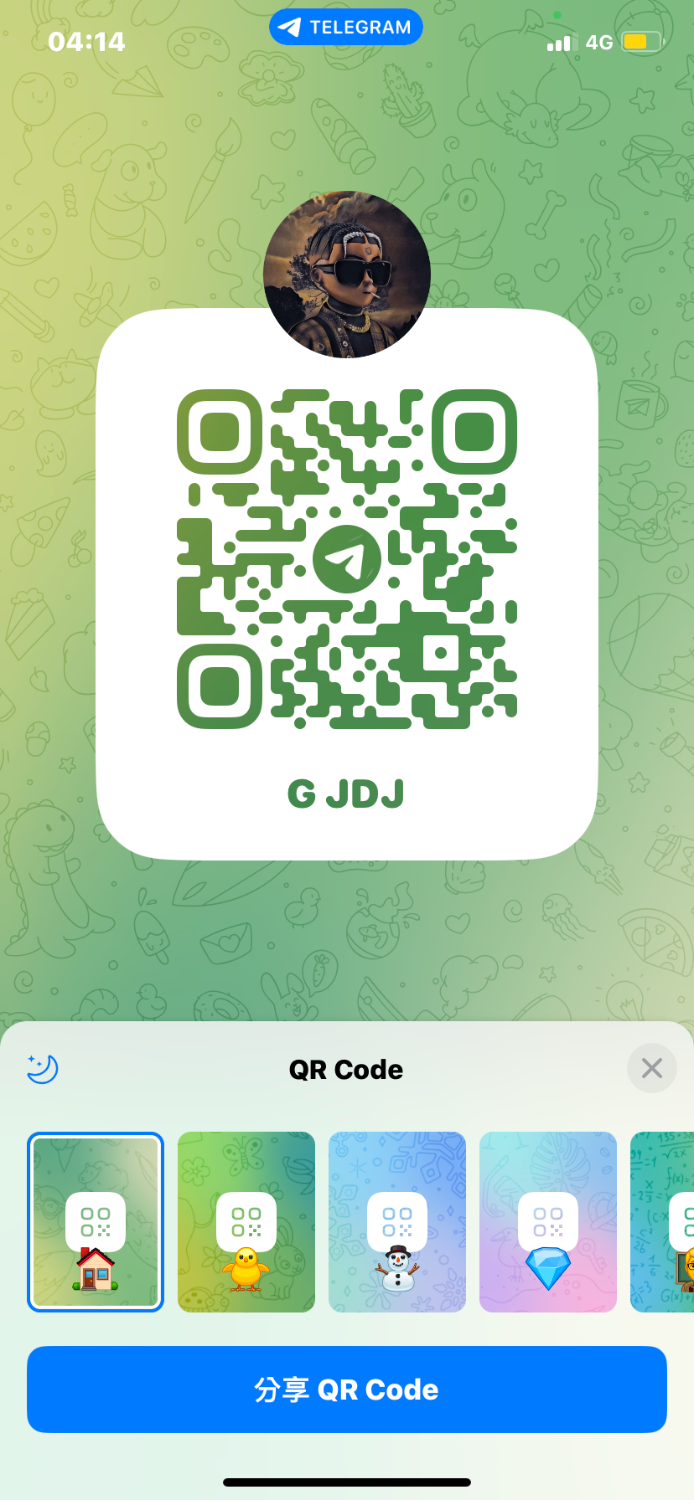This screenshot has width=694, height=1500.
Task: Tap the 分享 QR Code button
Action: [x=347, y=1389]
